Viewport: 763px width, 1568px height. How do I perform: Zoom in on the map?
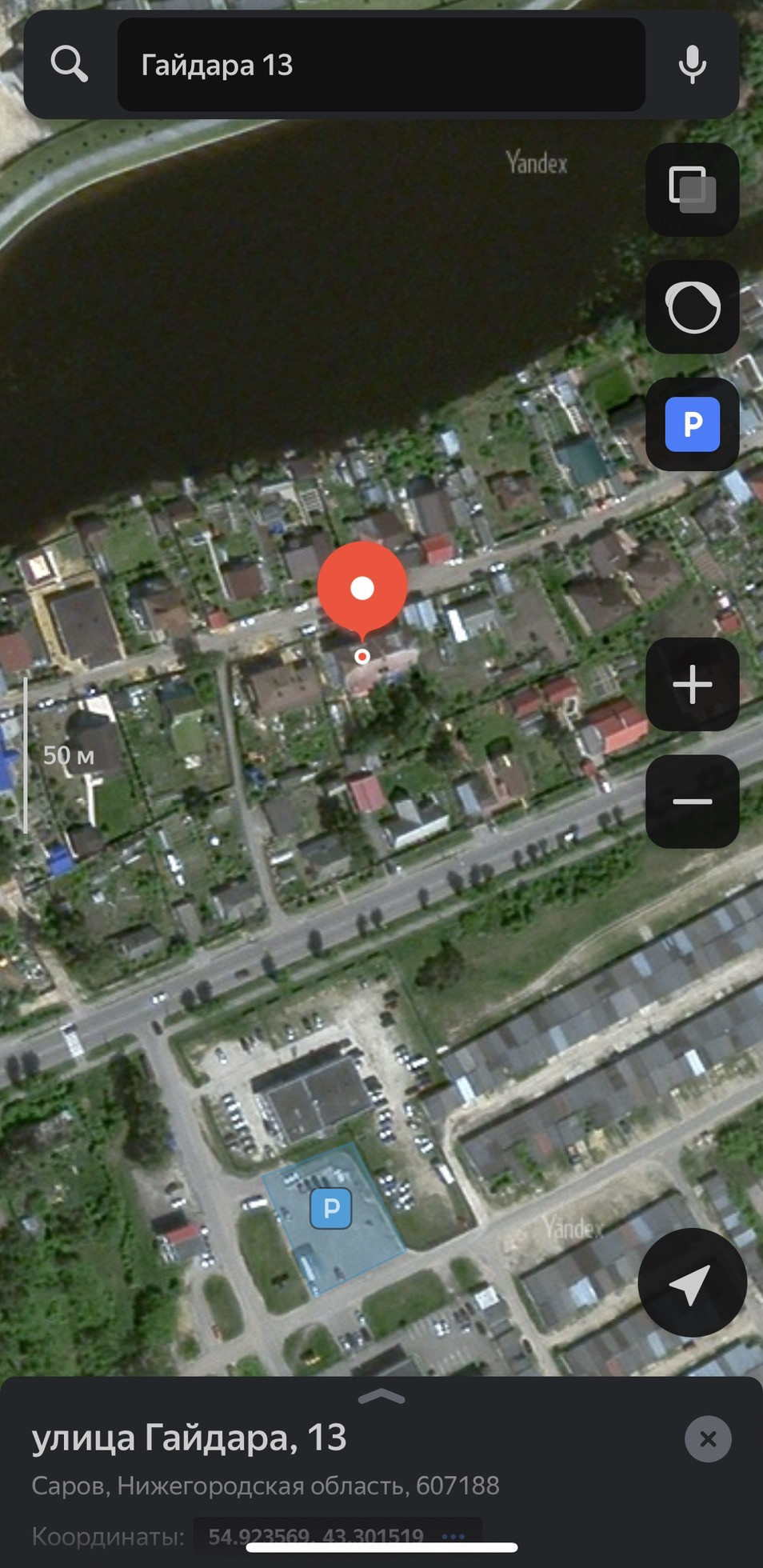pyautogui.click(x=692, y=685)
